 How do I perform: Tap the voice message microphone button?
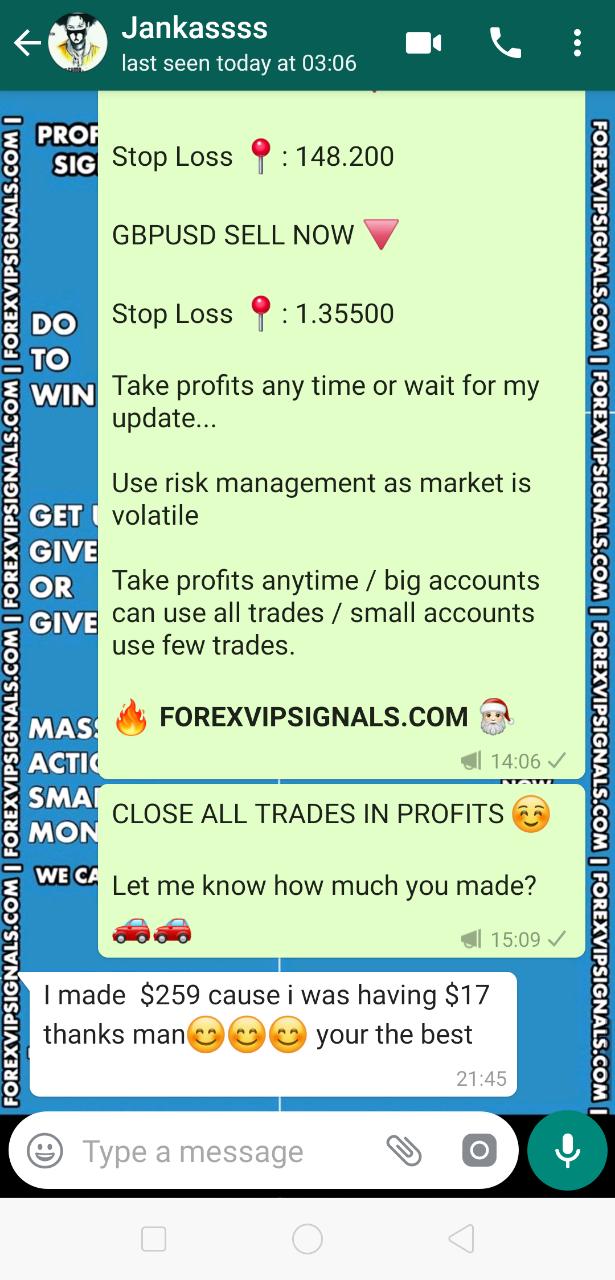click(567, 1151)
